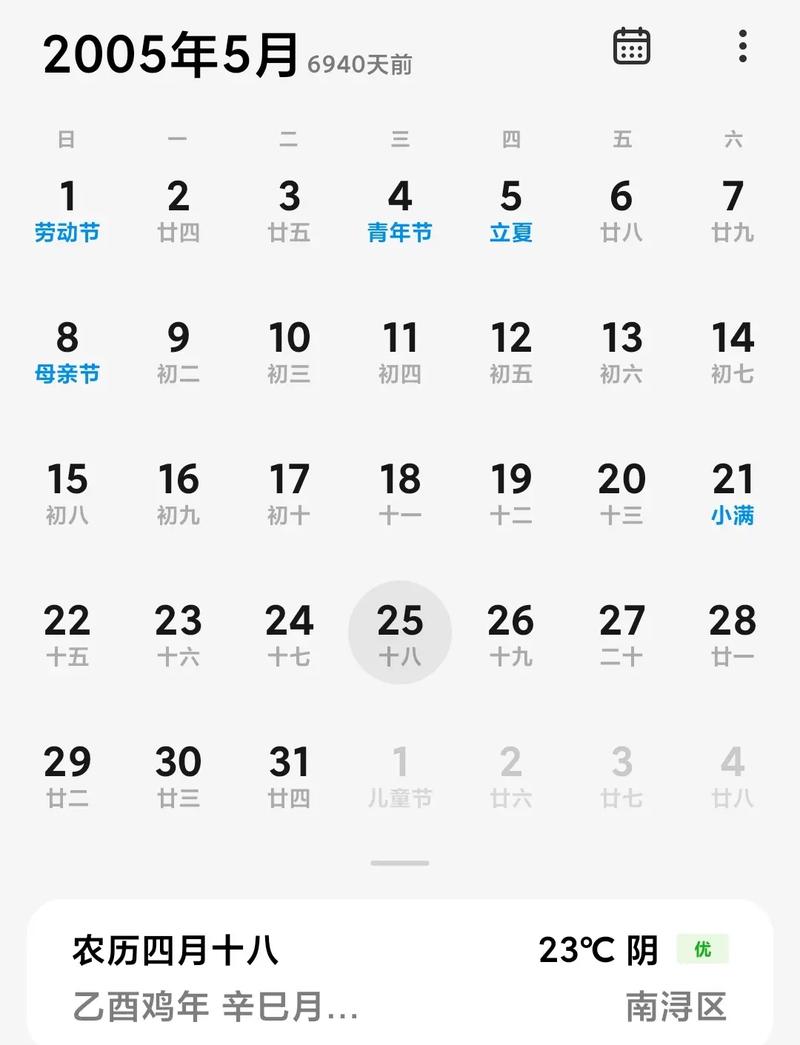Choose May 5 立夏
This screenshot has height=1045, width=800.
pos(511,210)
